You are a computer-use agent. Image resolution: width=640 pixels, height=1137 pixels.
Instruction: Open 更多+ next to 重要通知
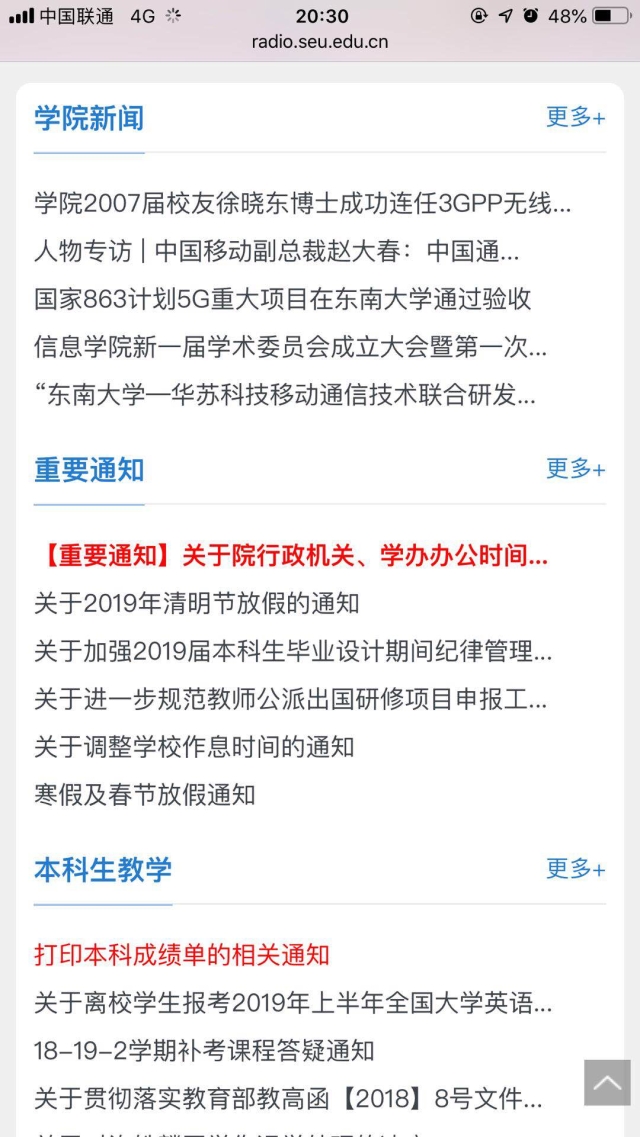(575, 469)
